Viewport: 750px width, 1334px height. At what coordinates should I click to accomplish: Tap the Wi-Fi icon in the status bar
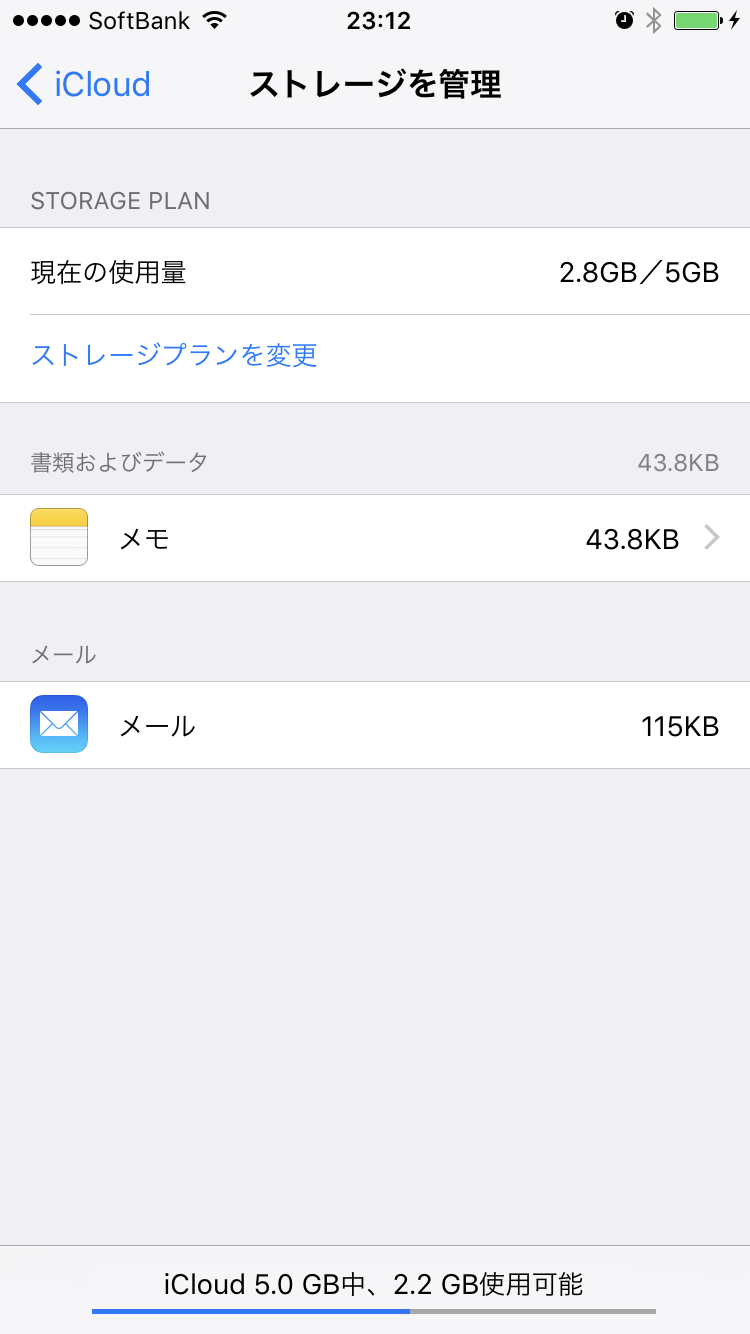point(212,19)
